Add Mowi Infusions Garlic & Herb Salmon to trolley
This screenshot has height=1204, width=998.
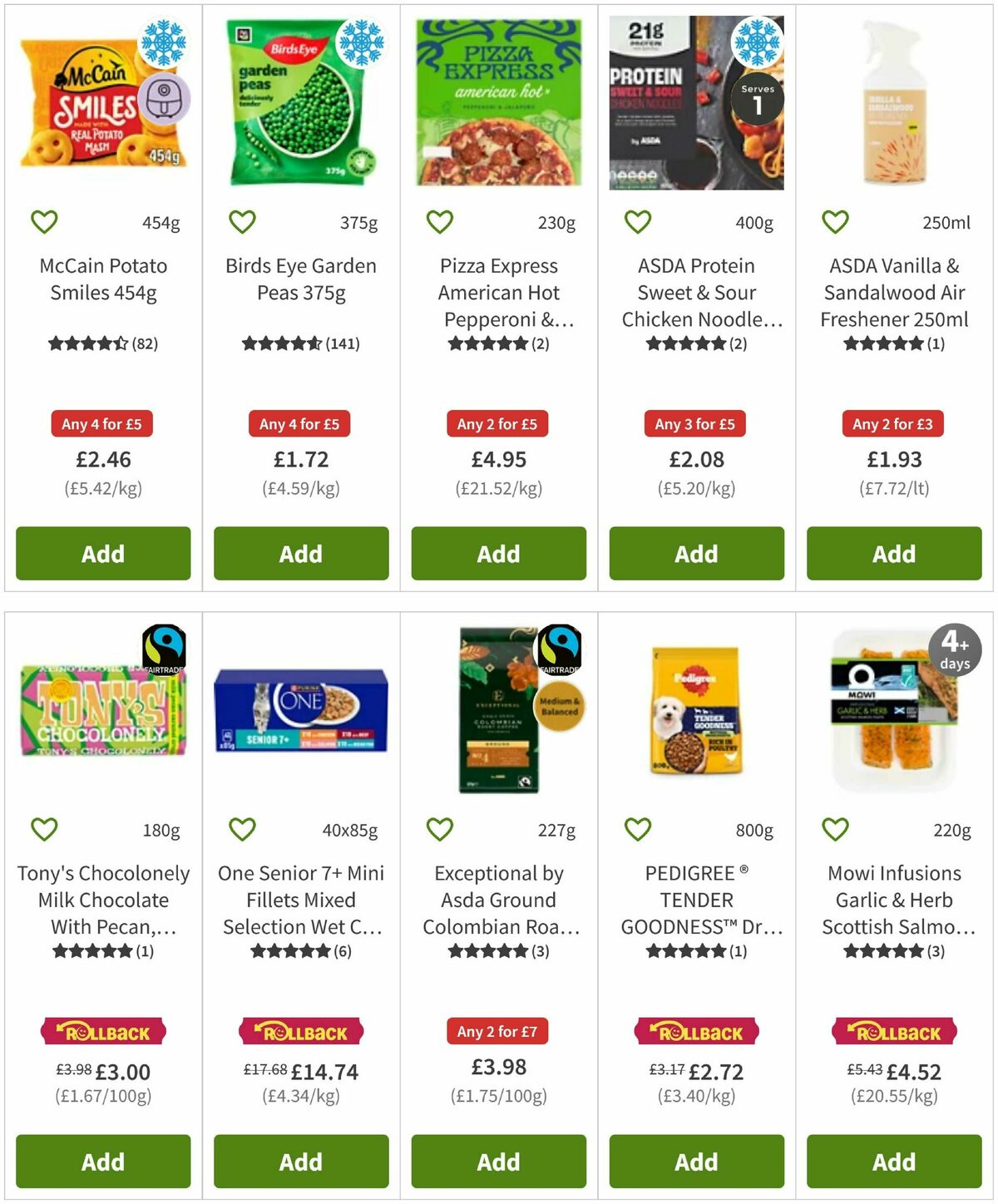tap(893, 1162)
